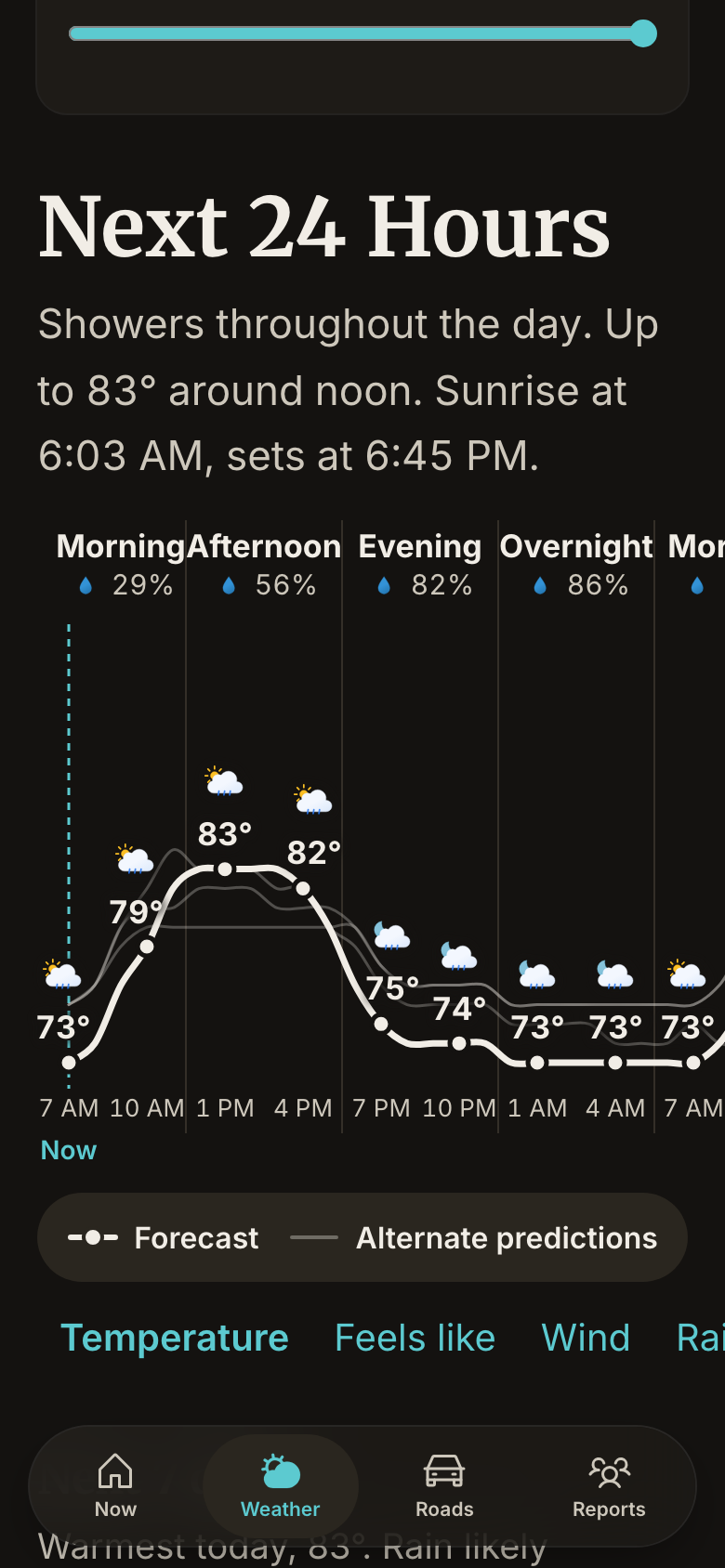
Task: Tap the teal slider handle
Action: click(643, 33)
